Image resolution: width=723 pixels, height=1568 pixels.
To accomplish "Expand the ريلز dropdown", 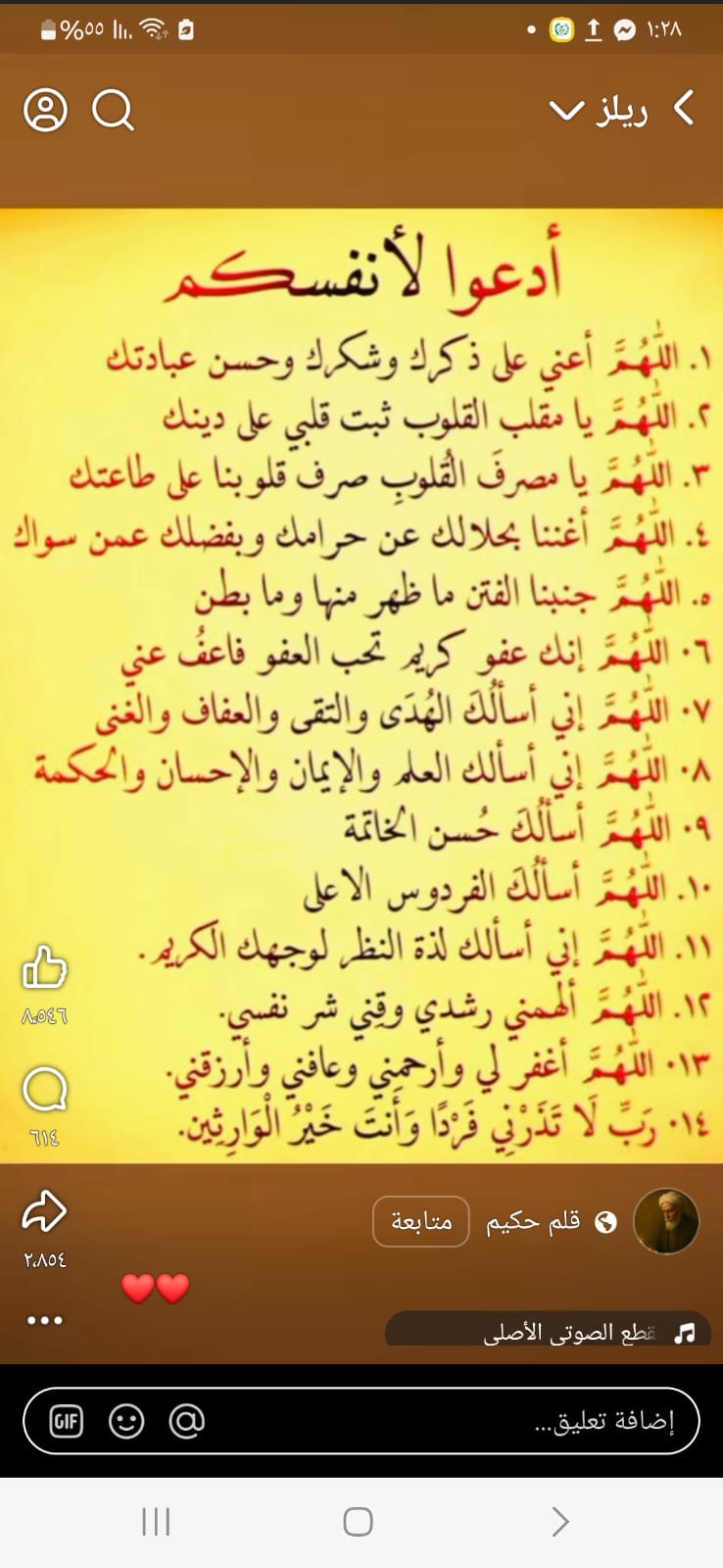I will click(x=566, y=110).
